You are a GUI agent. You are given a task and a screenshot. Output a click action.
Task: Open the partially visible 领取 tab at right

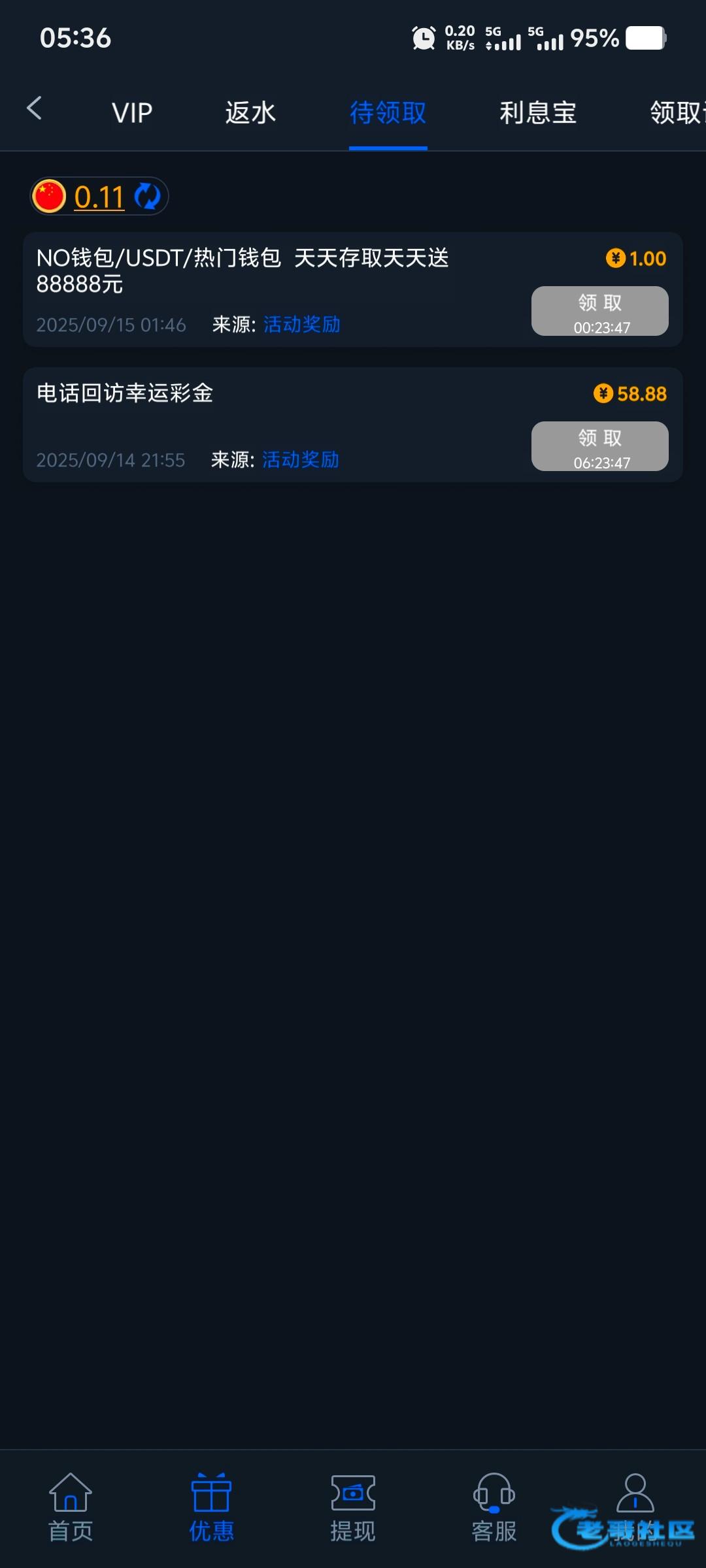click(x=677, y=113)
